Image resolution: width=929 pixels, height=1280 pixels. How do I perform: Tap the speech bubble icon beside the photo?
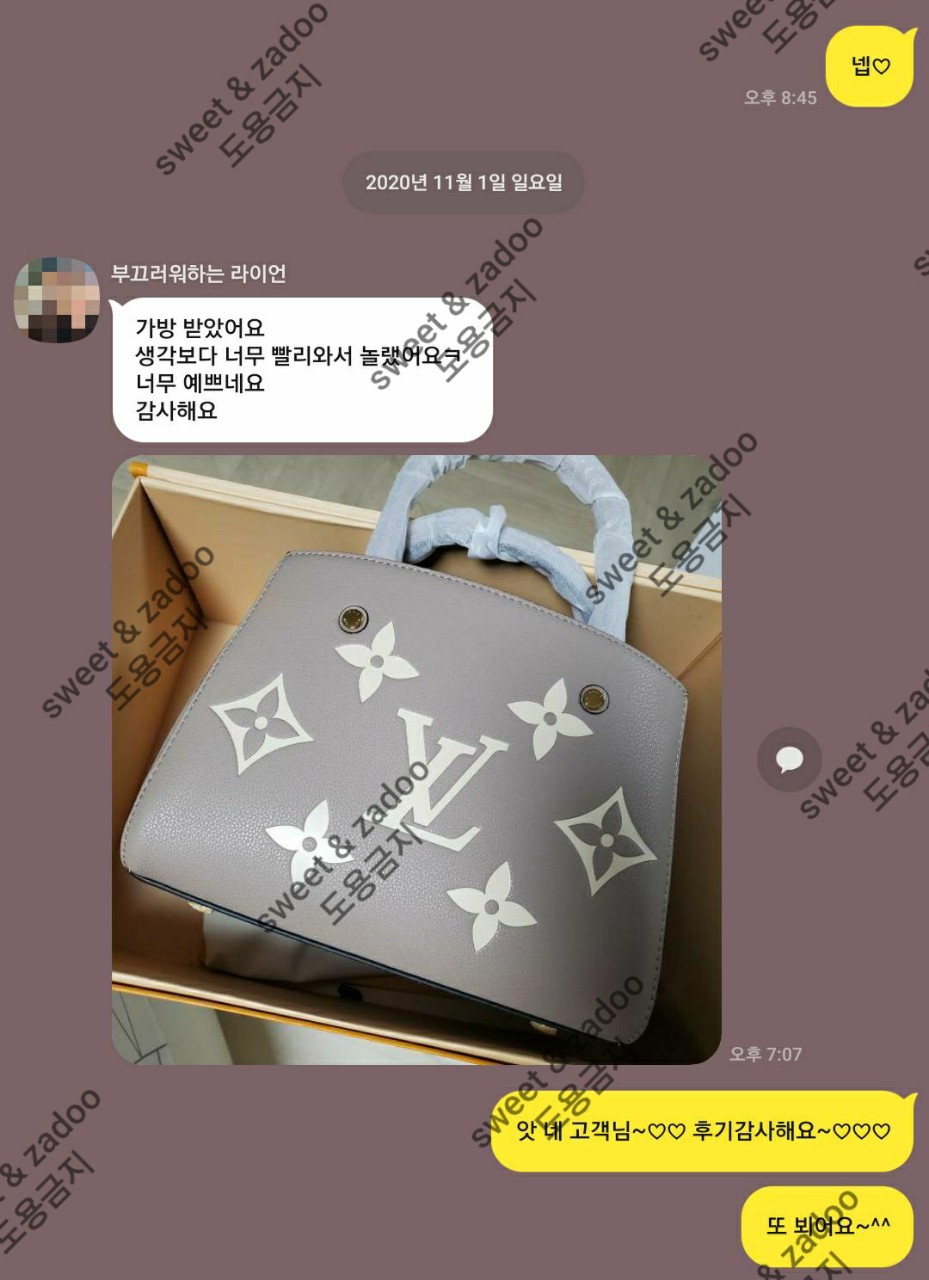point(789,760)
